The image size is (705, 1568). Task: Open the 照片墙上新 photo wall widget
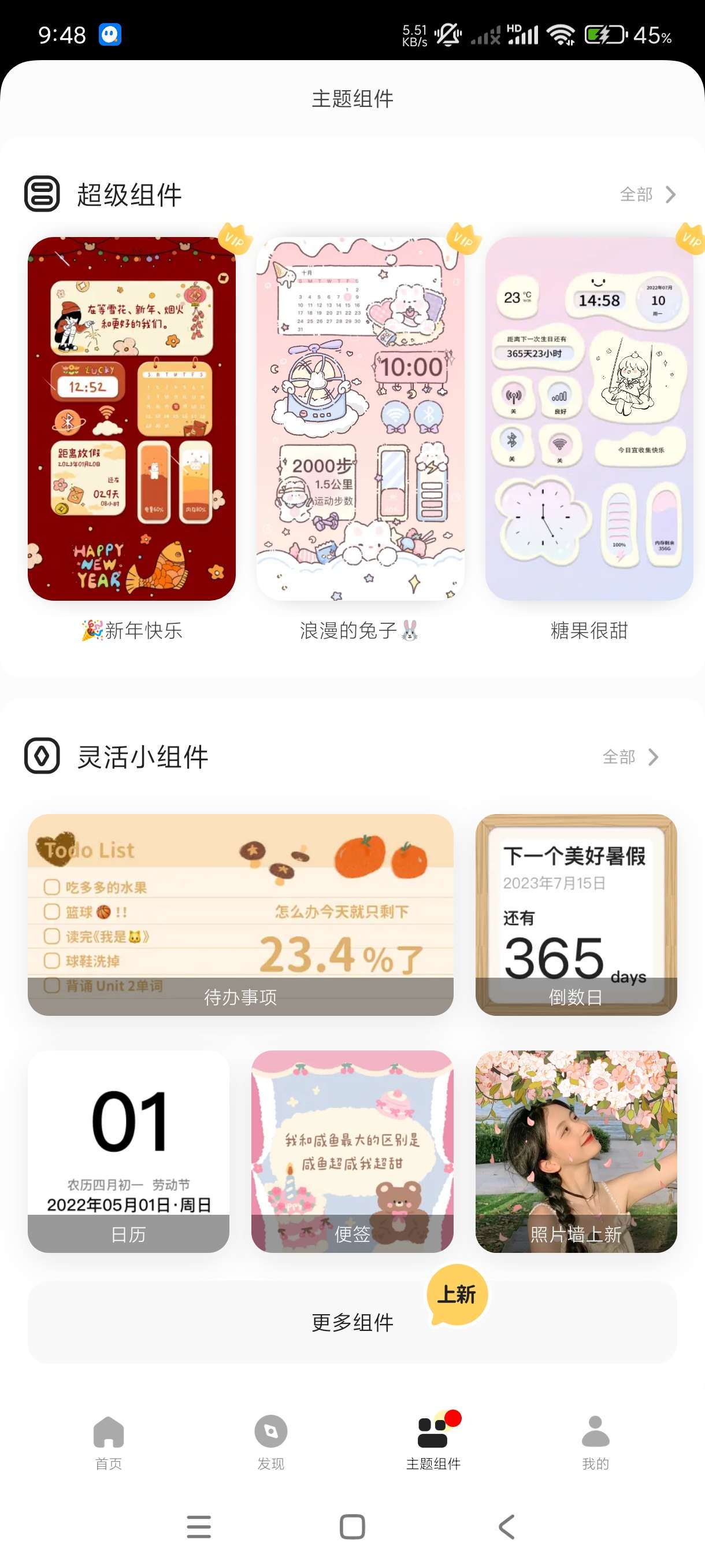[576, 1151]
